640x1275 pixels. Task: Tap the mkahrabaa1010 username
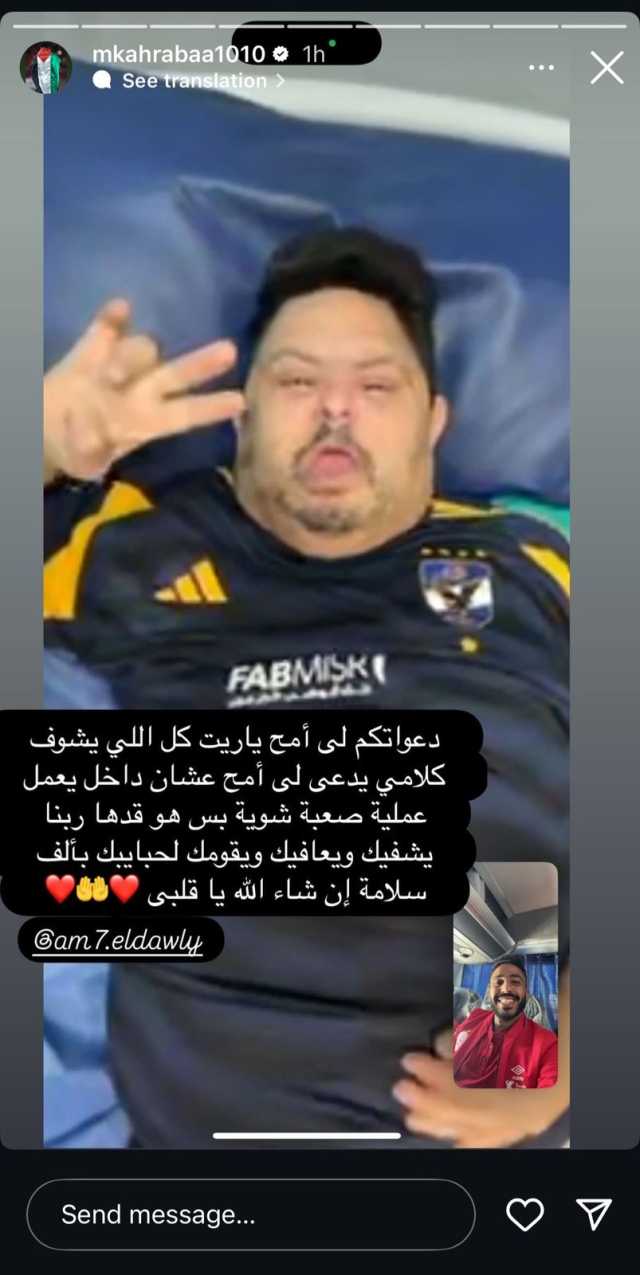176,54
